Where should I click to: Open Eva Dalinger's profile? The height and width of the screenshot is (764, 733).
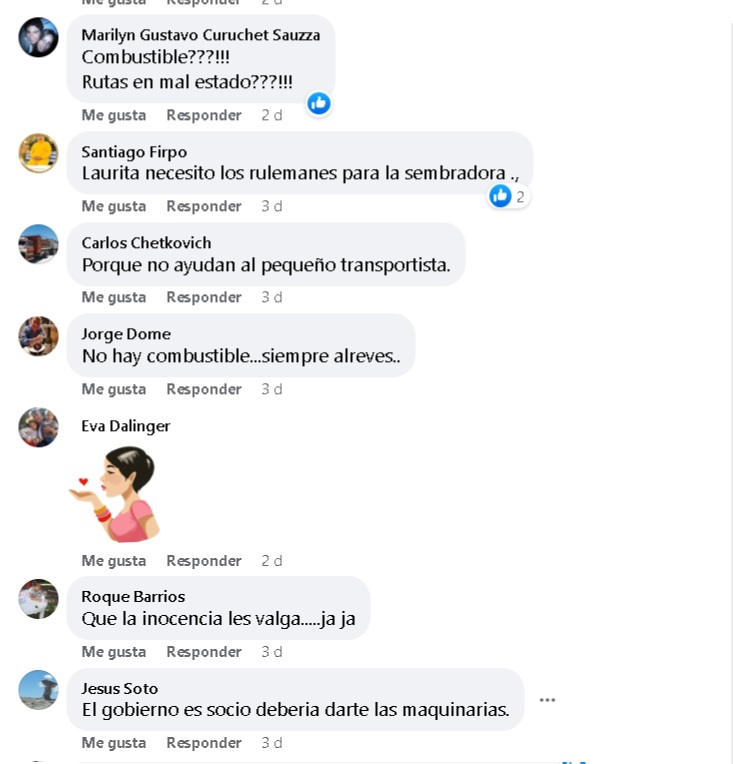pos(126,426)
